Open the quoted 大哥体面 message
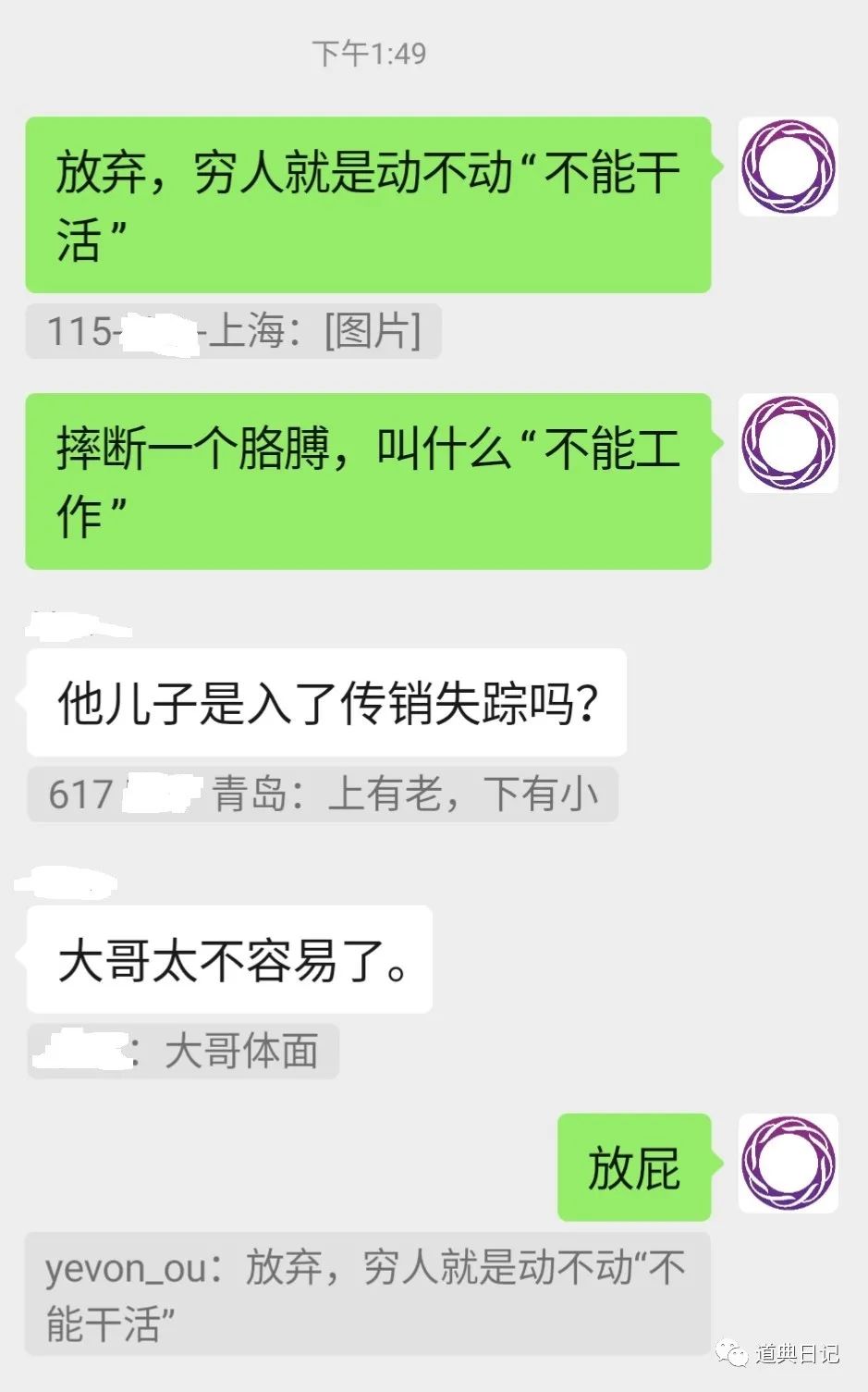The width and height of the screenshot is (868, 1392). pos(183,1051)
